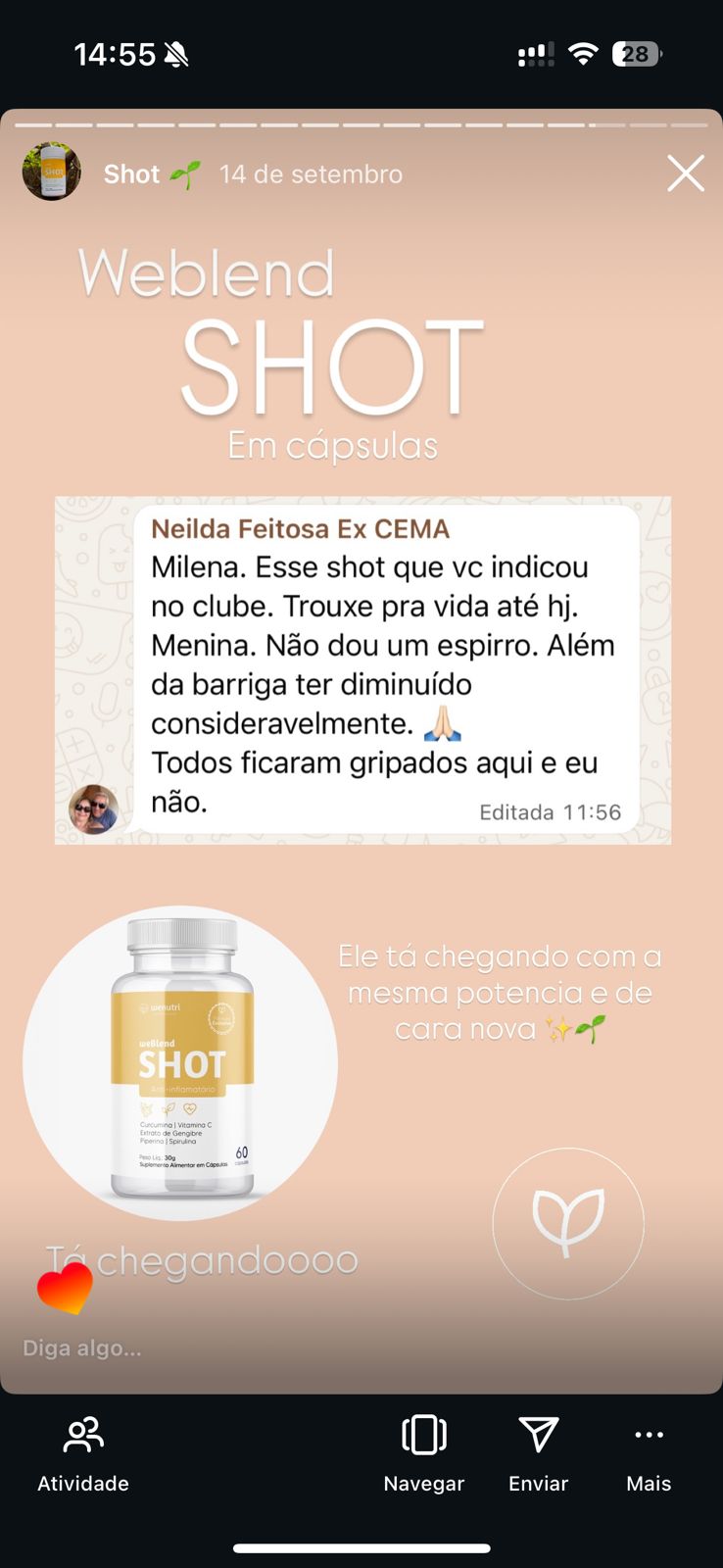Tap the Shot highlight profile avatar
This screenshot has width=723, height=1568.
point(51,172)
